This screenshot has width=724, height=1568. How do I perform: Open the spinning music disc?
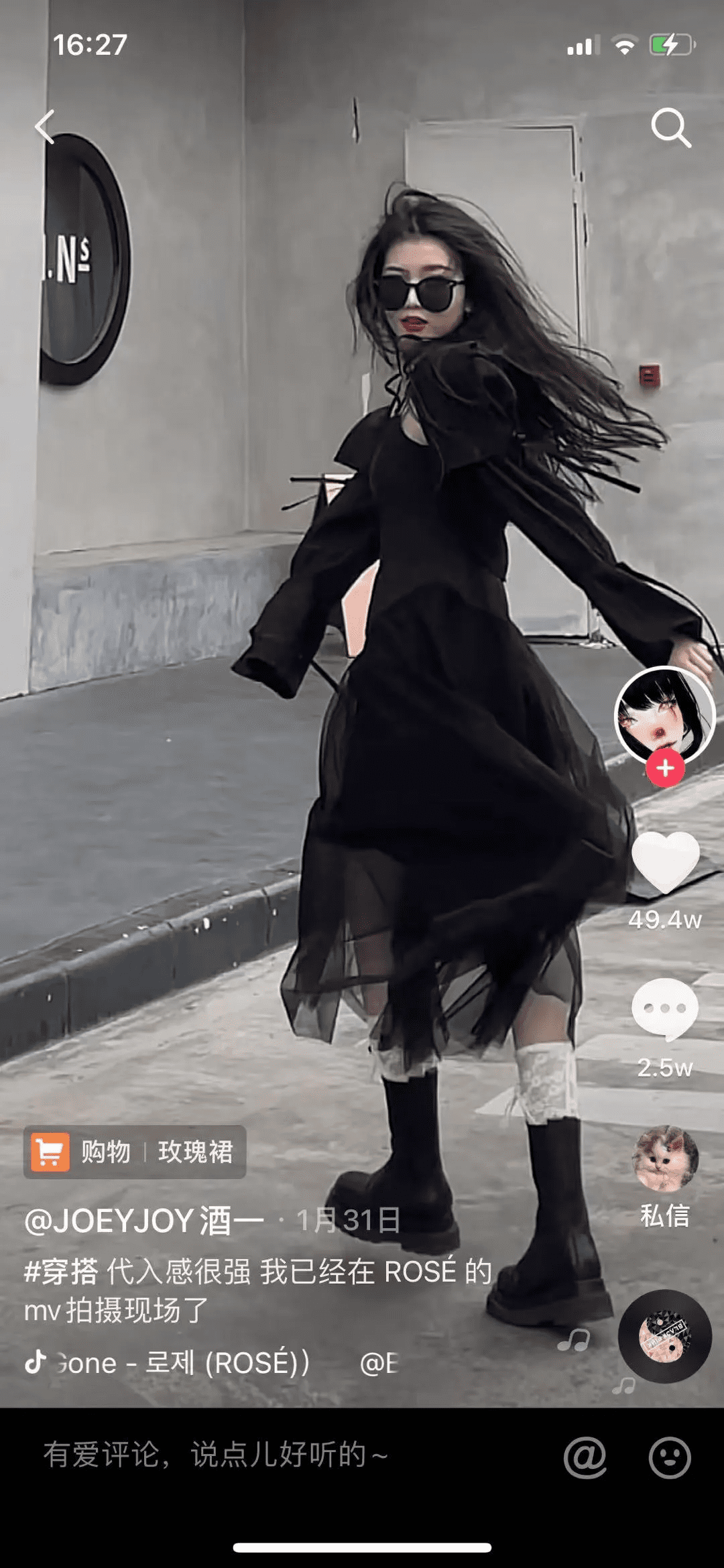coord(664,1336)
